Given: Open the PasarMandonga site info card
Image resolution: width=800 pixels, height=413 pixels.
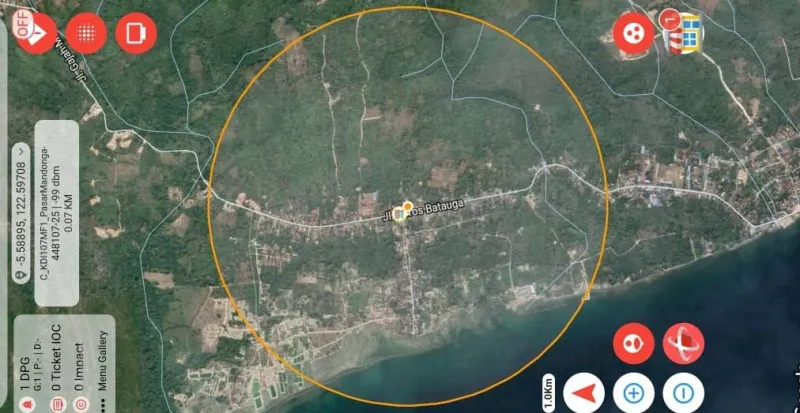Looking at the screenshot, I should [x=56, y=210].
